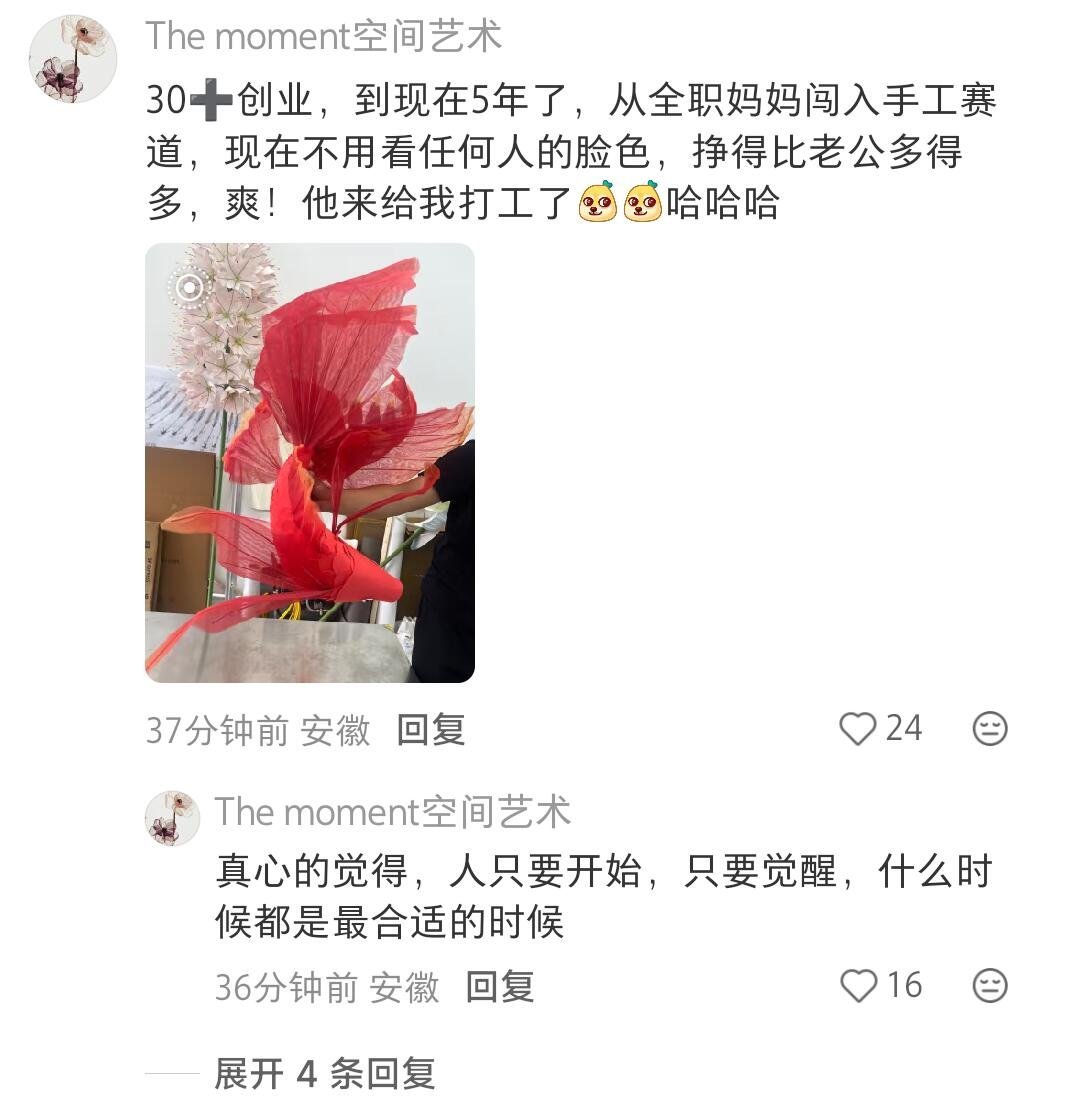This screenshot has height=1097, width=1067.
Task: Dislike the comment posted 37分钟前
Action: [990, 729]
